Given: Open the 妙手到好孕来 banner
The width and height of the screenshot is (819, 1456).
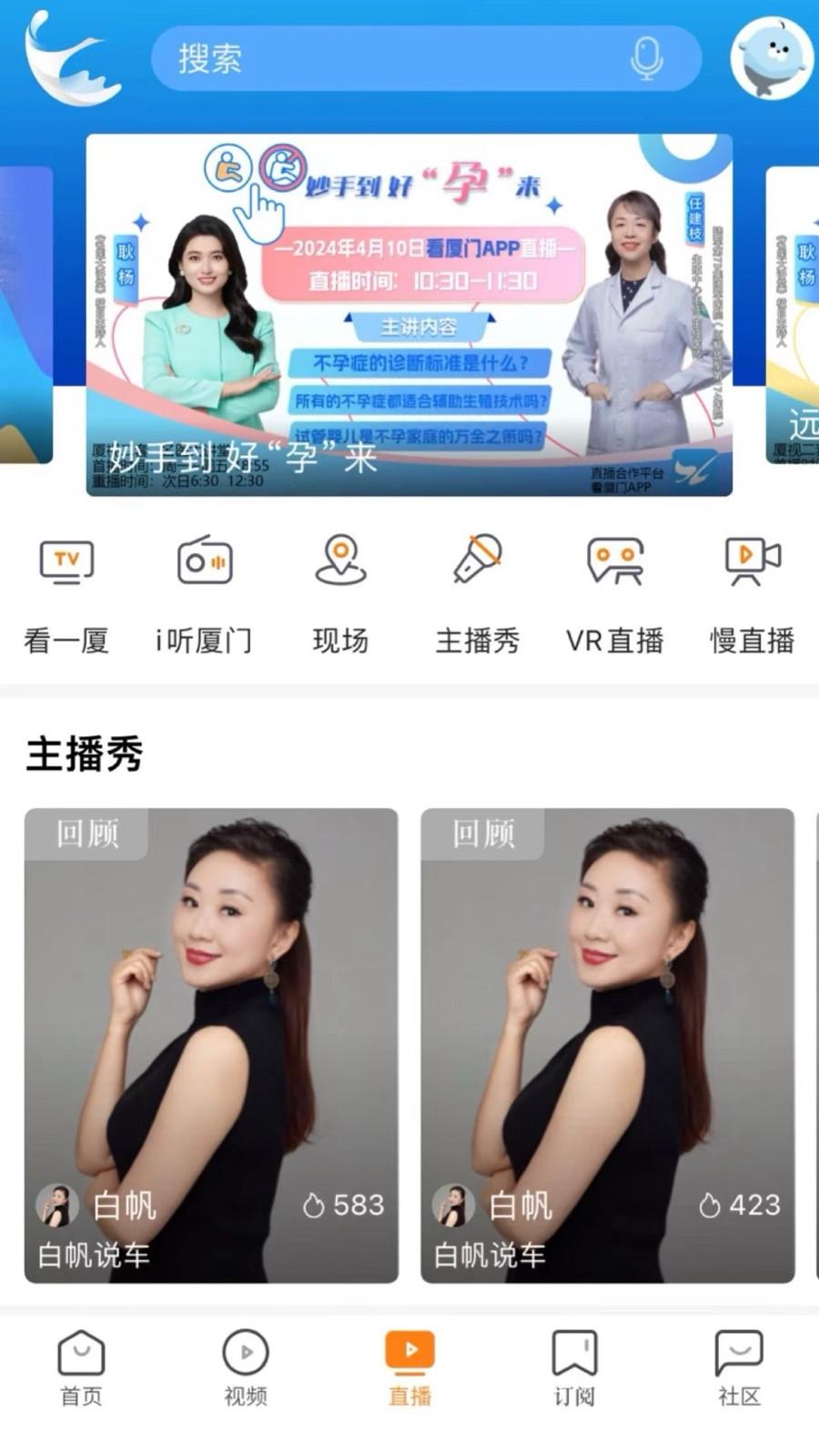Looking at the screenshot, I should 408,314.
